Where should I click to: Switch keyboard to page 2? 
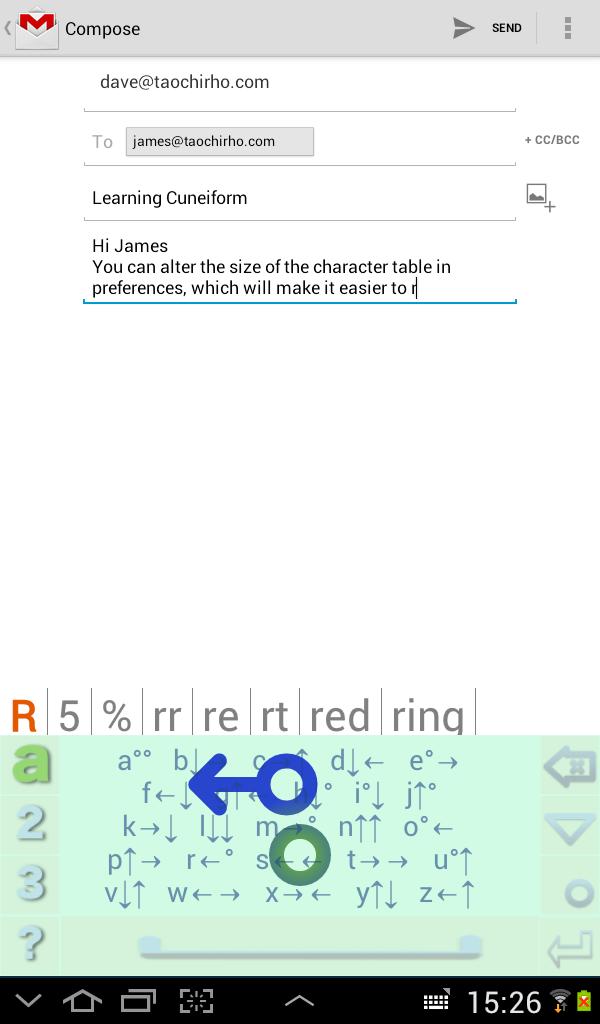coord(31,822)
